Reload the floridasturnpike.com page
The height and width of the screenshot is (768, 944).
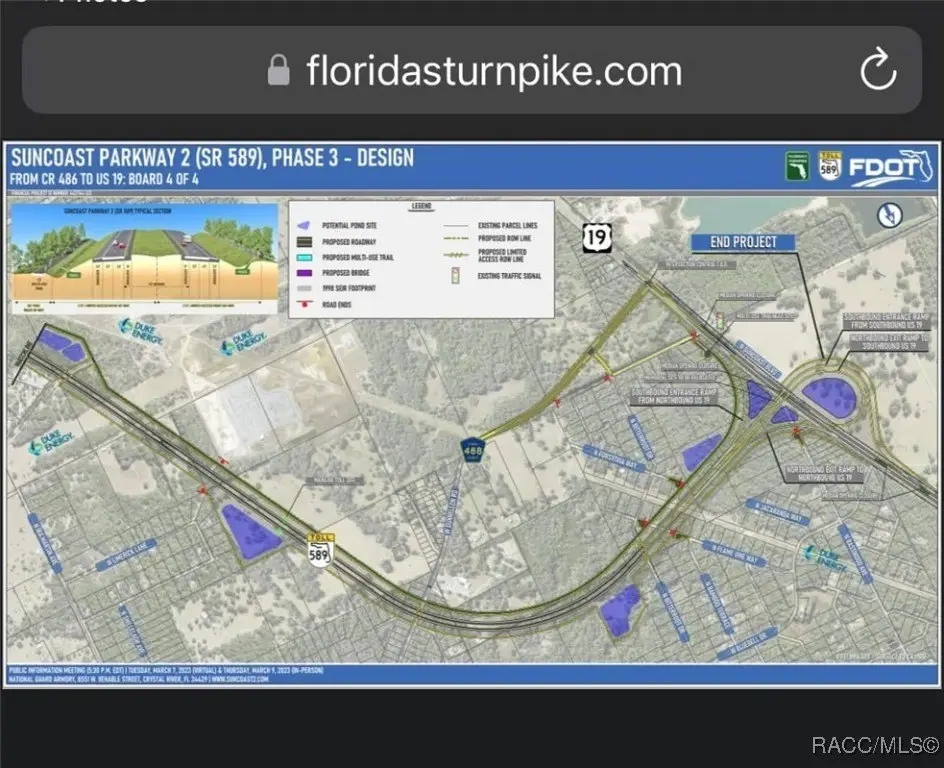[x=877, y=71]
